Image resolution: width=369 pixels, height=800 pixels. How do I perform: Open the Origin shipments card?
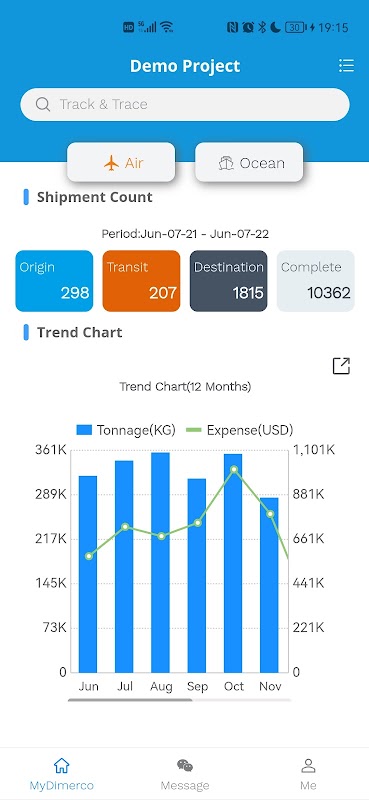pos(54,281)
